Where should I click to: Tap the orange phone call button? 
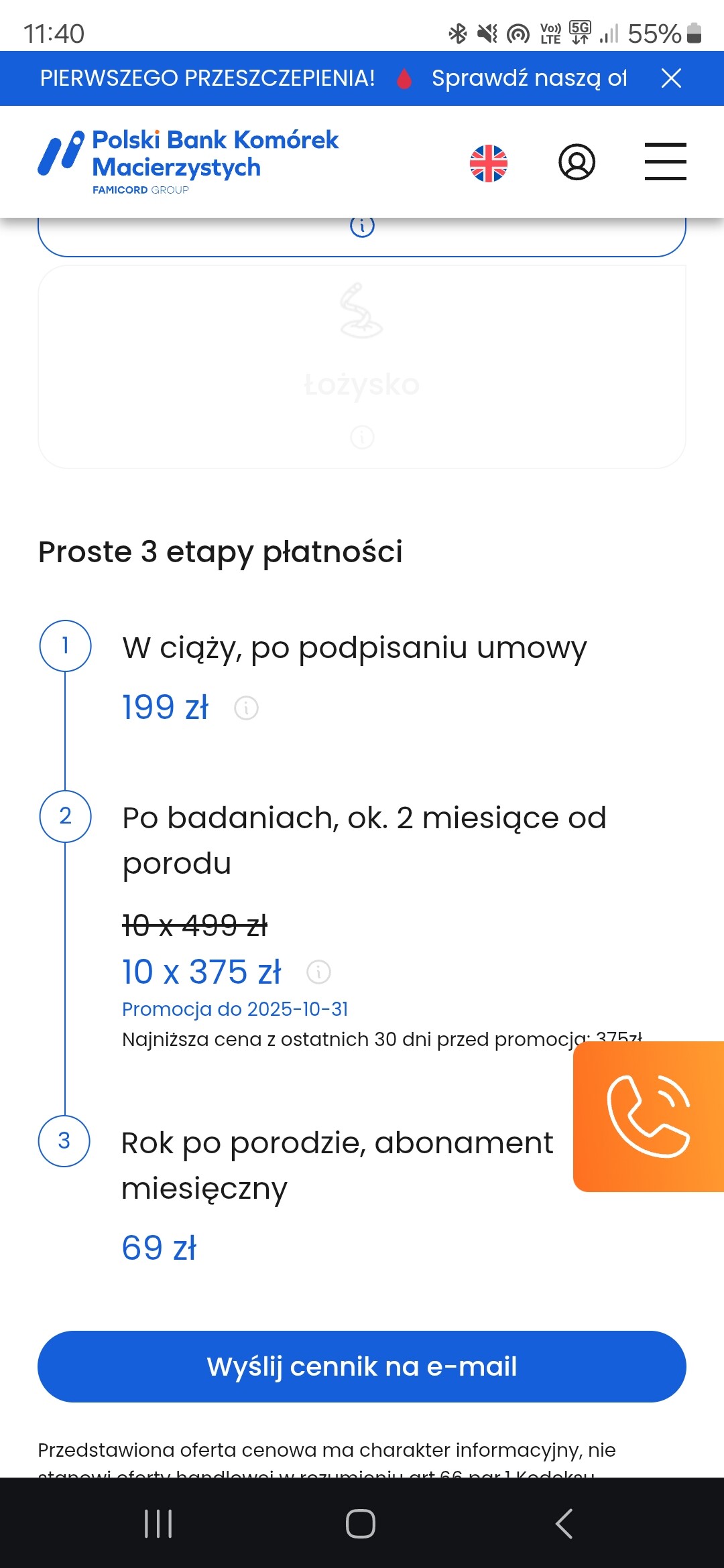click(x=648, y=1116)
